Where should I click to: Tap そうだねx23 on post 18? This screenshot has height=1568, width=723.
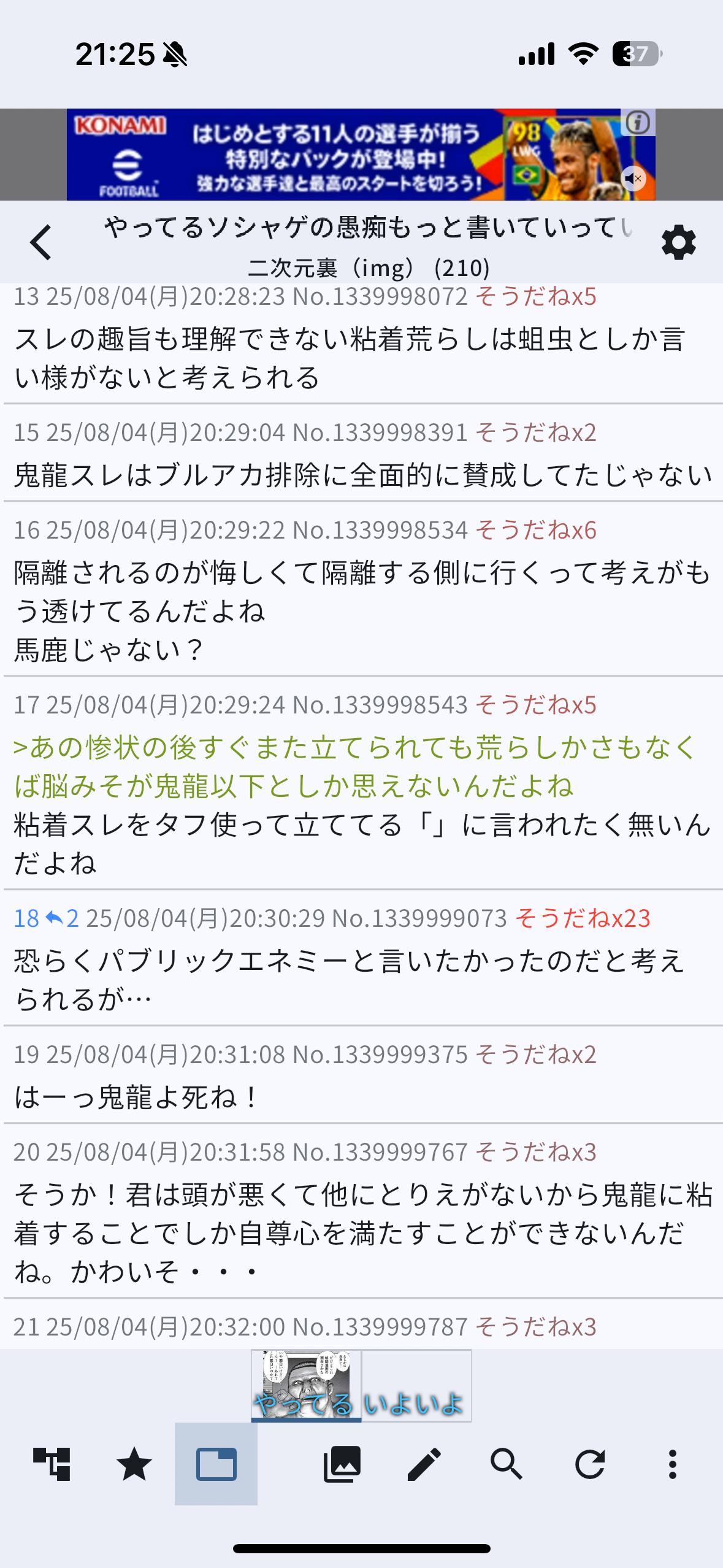[x=582, y=918]
